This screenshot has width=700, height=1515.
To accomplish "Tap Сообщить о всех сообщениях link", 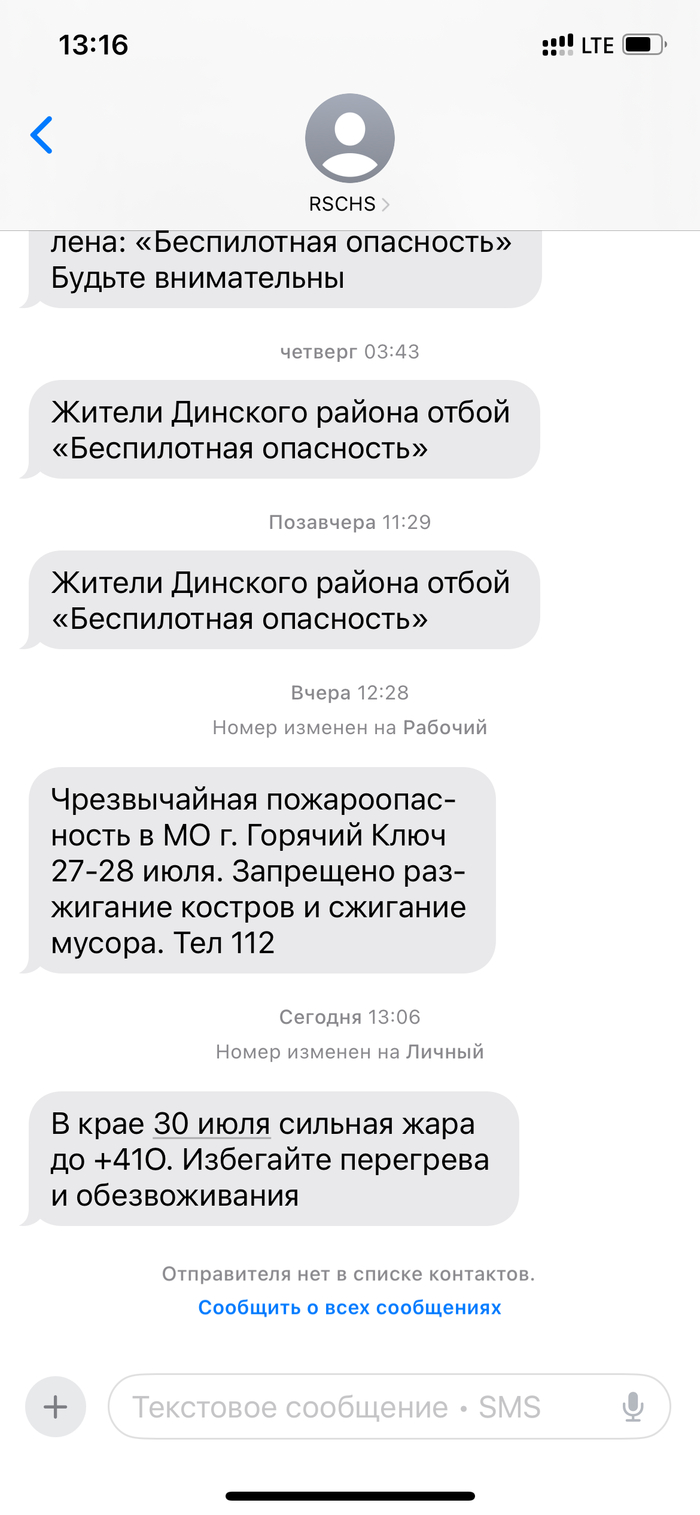I will pos(349,1307).
